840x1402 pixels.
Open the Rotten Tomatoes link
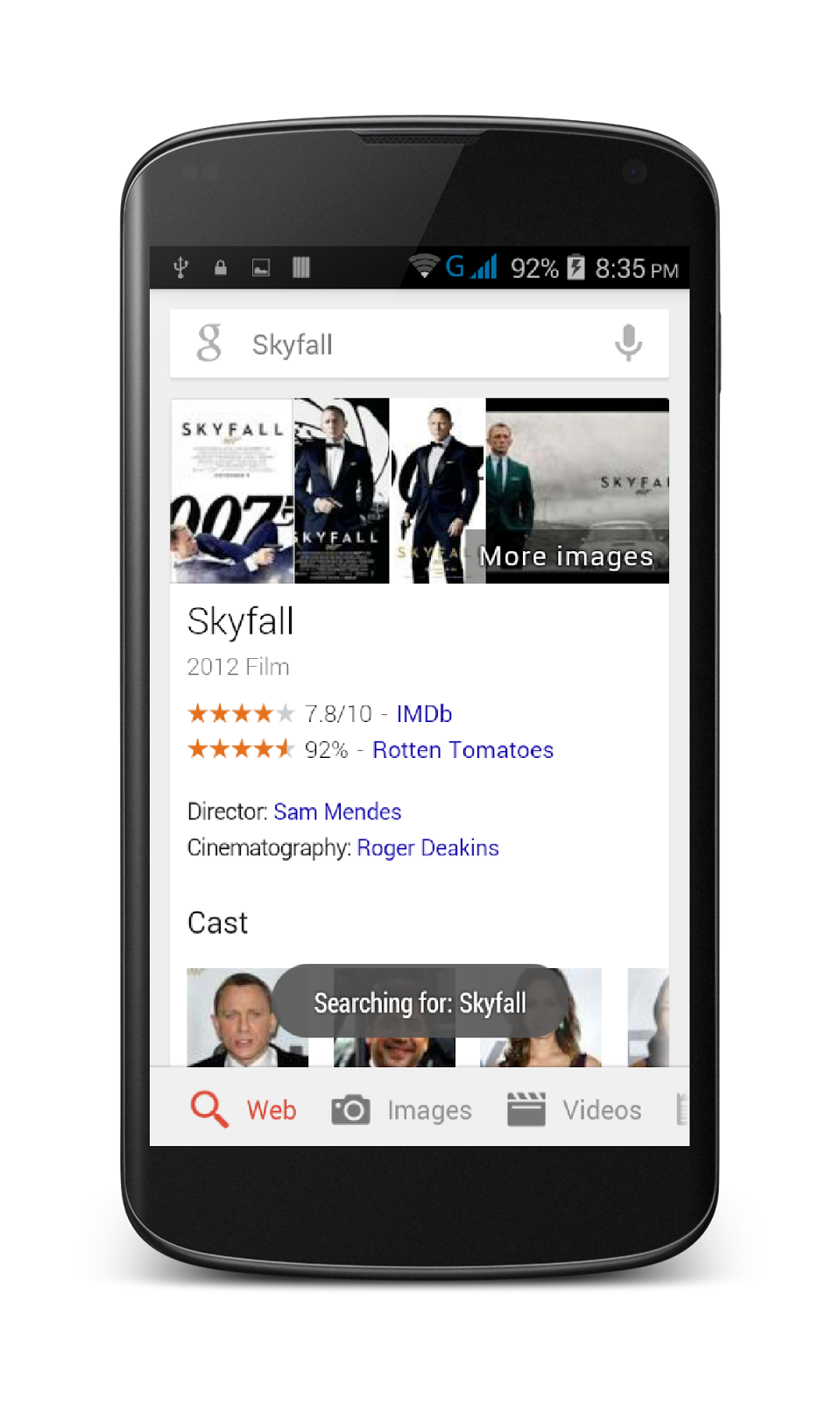click(x=462, y=750)
